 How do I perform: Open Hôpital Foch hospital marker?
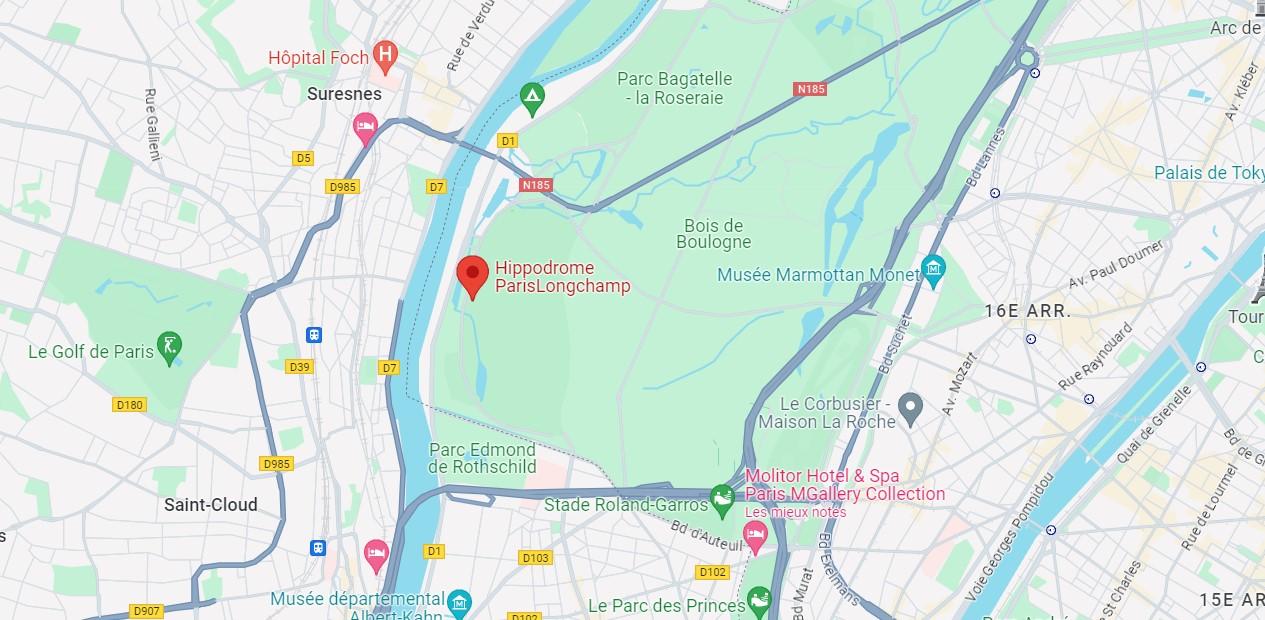385,56
